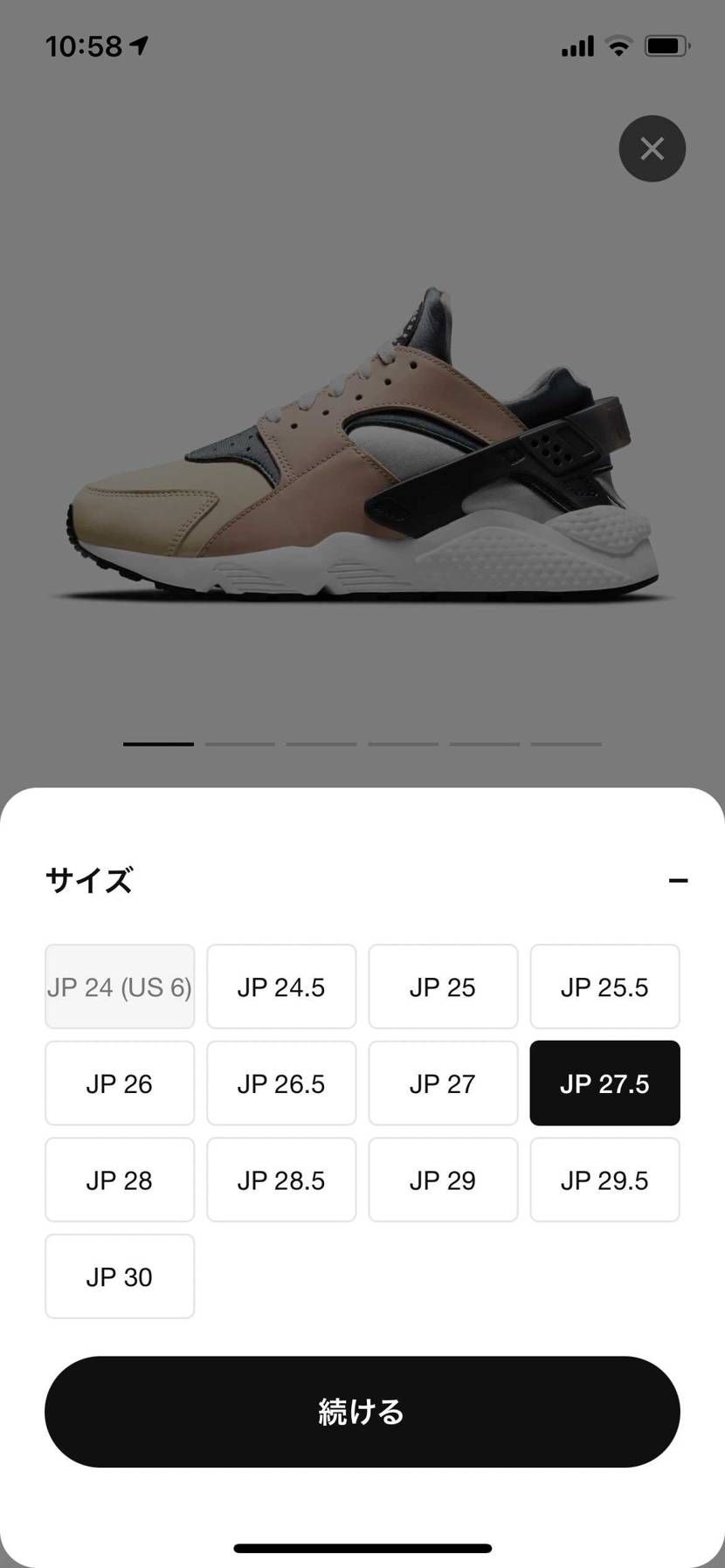Select size JP 29.5
Image resolution: width=725 pixels, height=1568 pixels.
point(604,1179)
